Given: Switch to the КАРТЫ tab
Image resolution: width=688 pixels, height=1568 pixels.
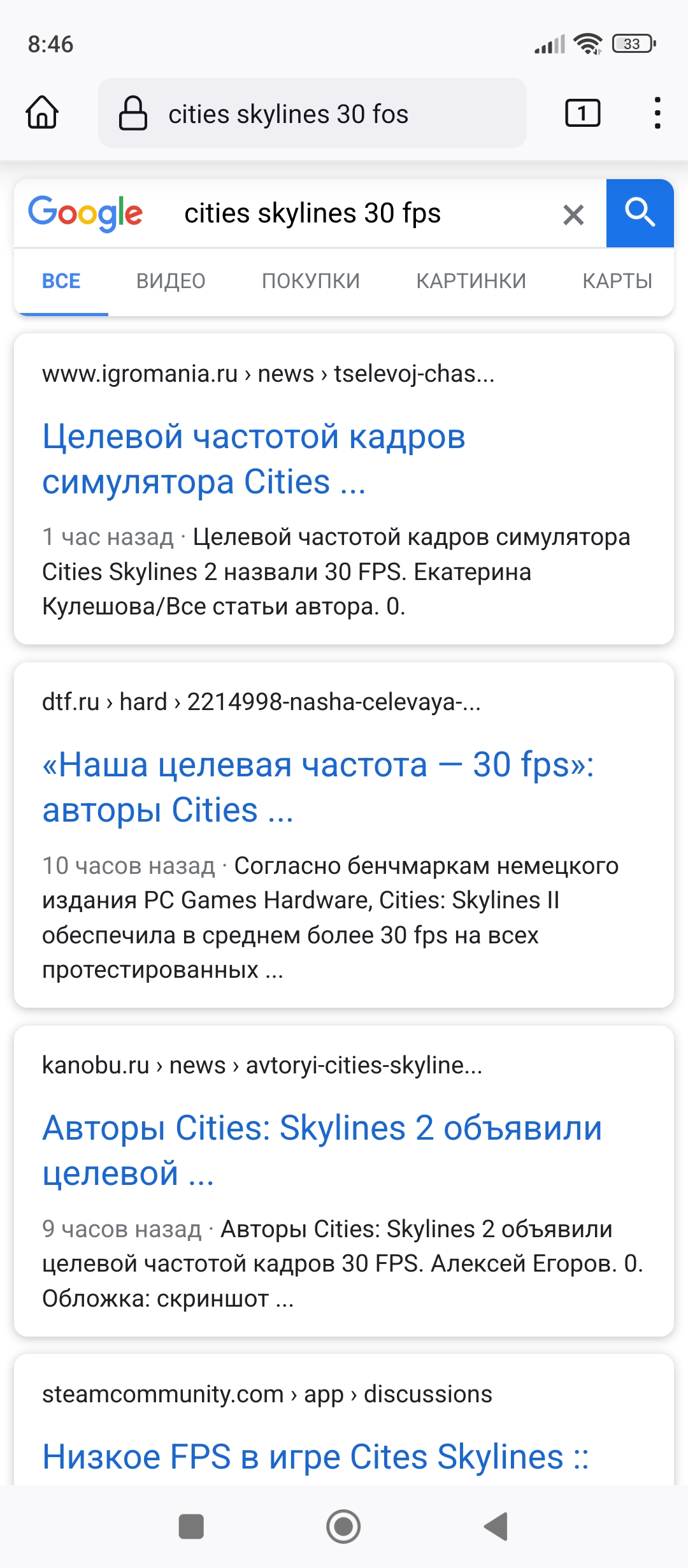Looking at the screenshot, I should pos(617,281).
